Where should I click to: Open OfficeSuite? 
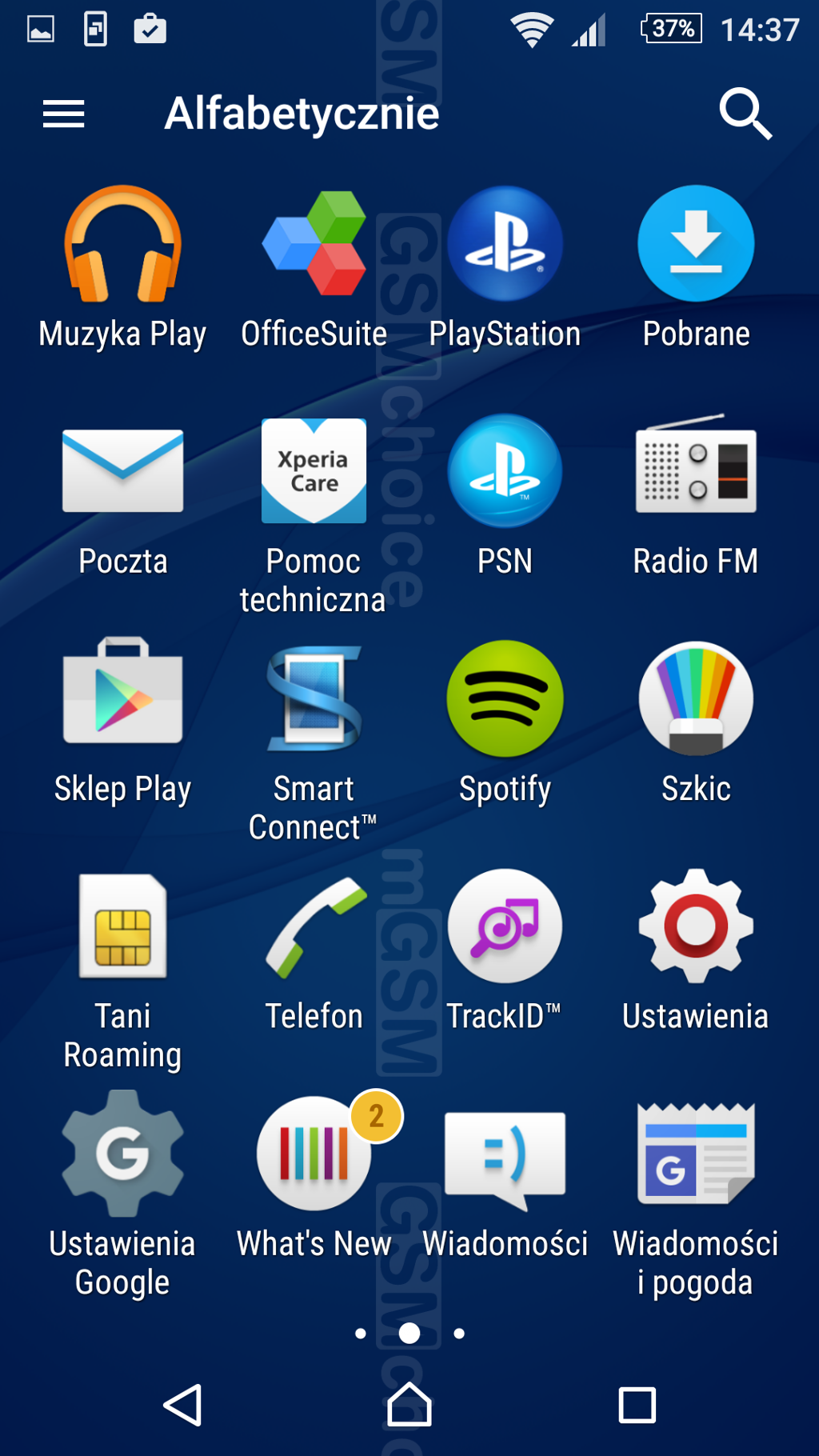tap(314, 245)
